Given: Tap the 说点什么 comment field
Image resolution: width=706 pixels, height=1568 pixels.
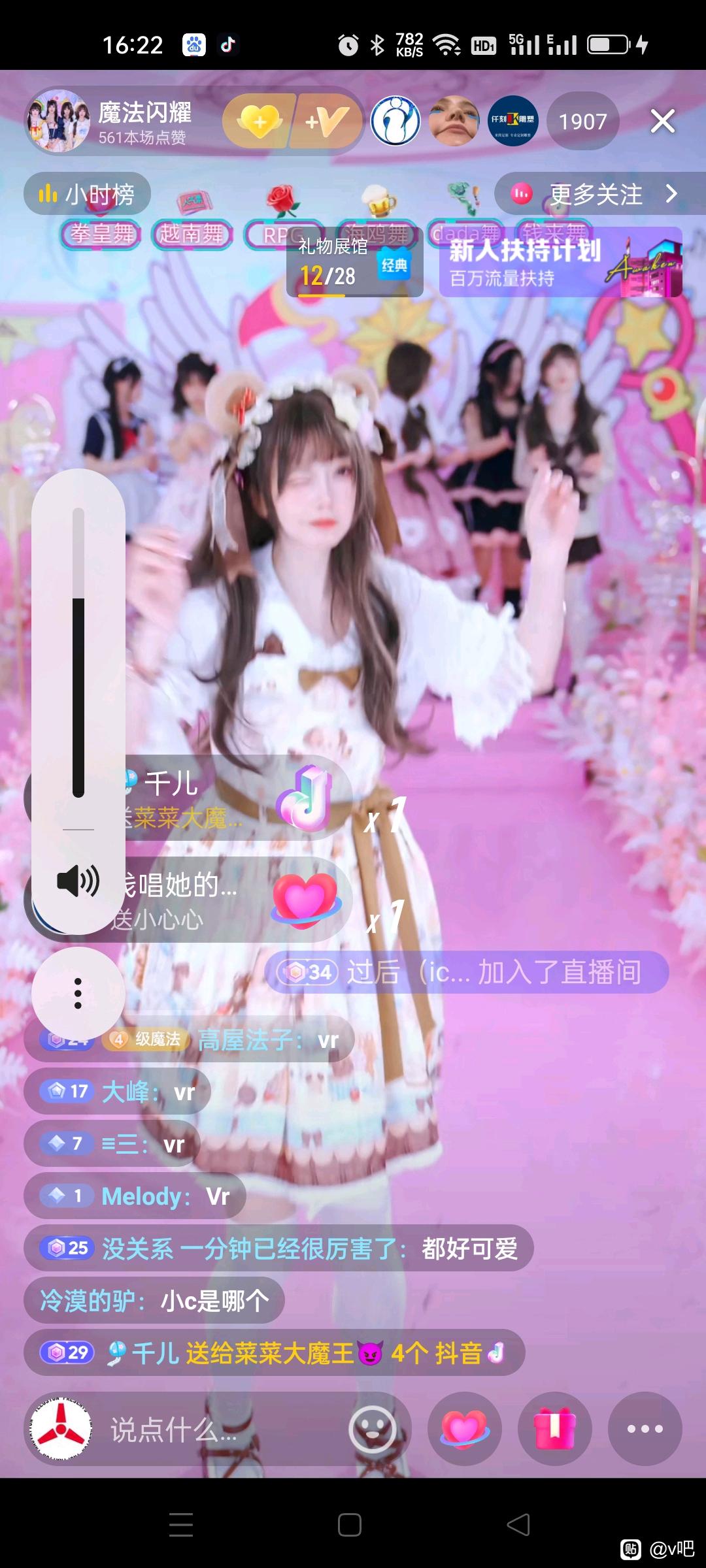Looking at the screenshot, I should pyautogui.click(x=196, y=1430).
